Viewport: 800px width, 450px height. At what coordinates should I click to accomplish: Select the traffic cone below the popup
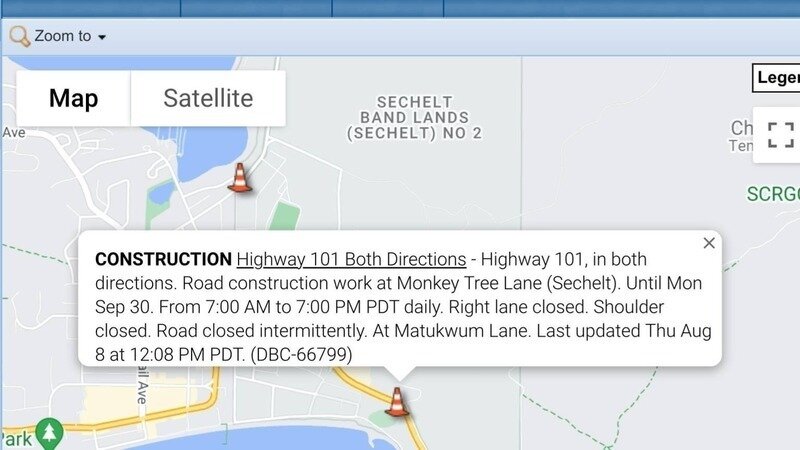[x=397, y=402]
